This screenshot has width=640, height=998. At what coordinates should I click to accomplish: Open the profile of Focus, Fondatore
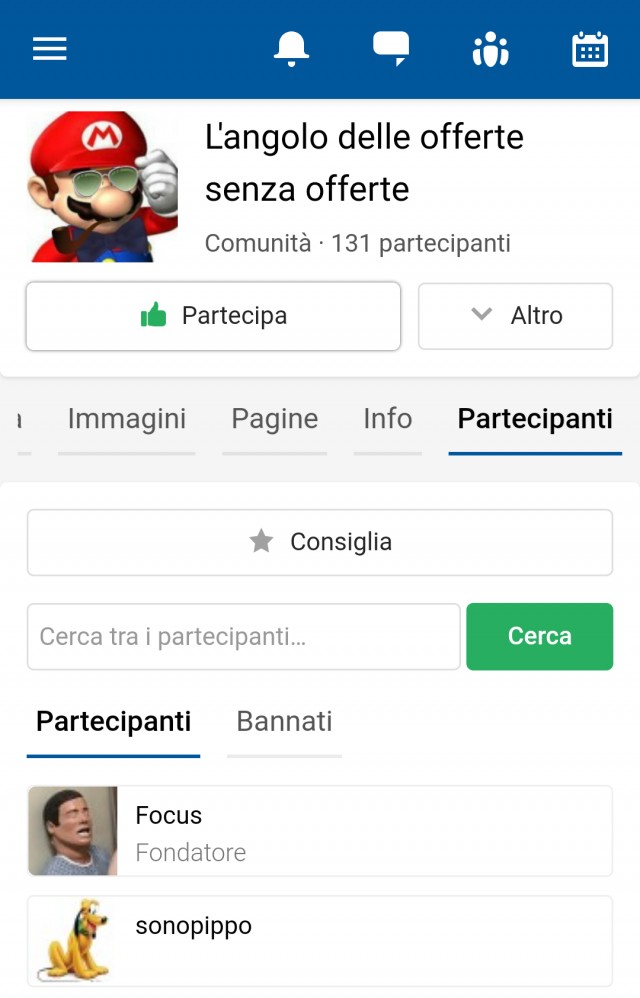(x=320, y=831)
